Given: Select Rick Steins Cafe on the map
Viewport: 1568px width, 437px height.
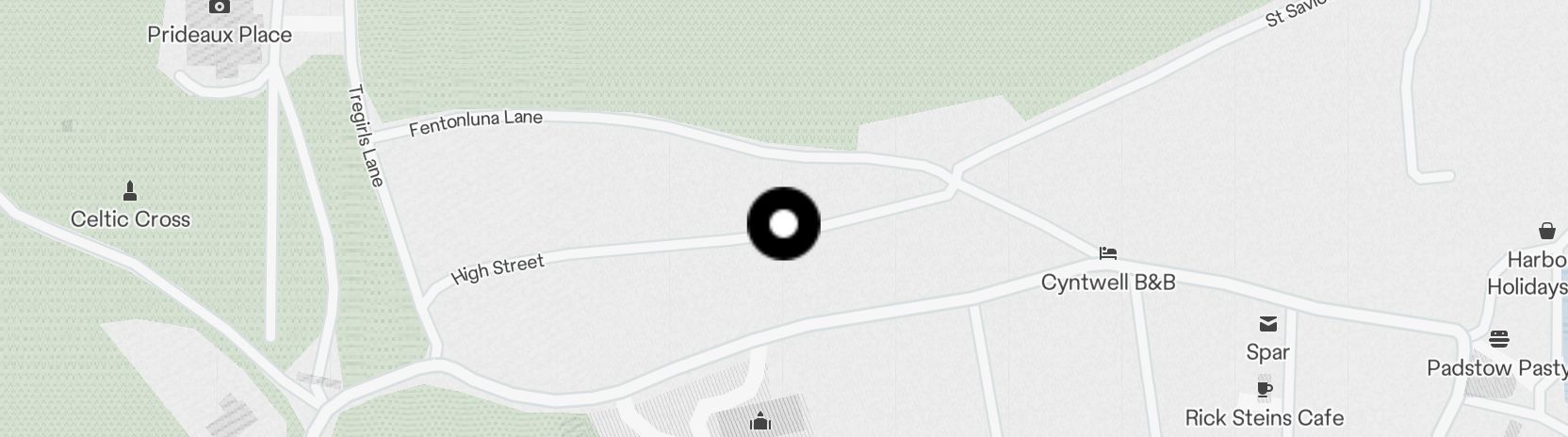Looking at the screenshot, I should click(x=1265, y=389).
